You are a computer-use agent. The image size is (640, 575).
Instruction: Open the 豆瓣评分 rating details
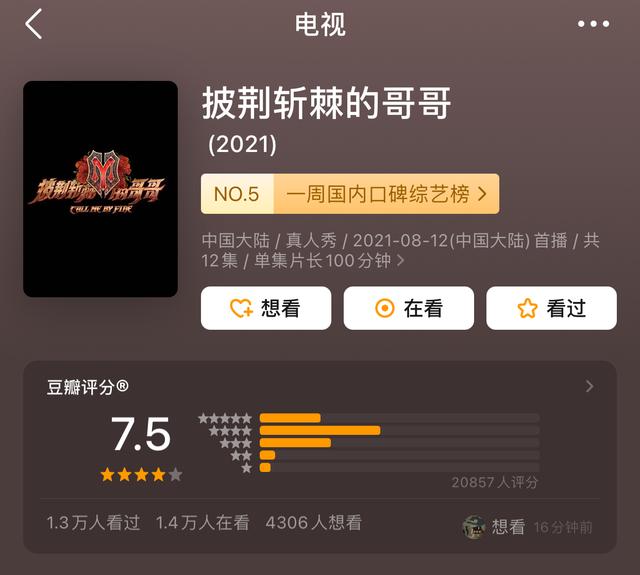coord(589,386)
